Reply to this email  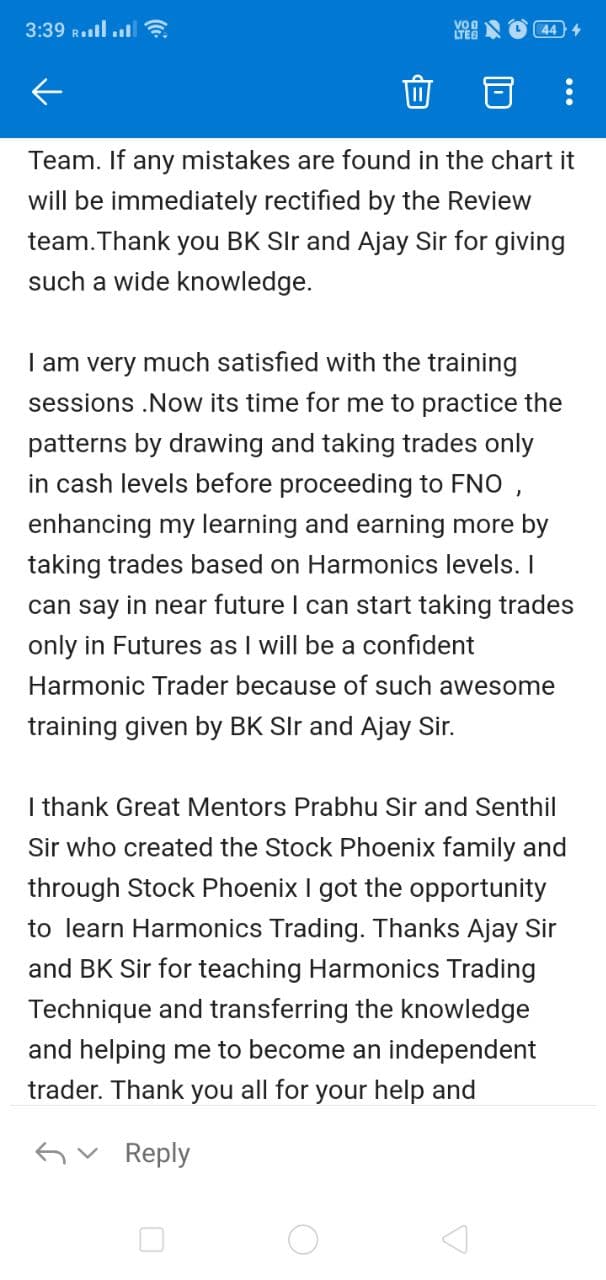coord(157,1153)
